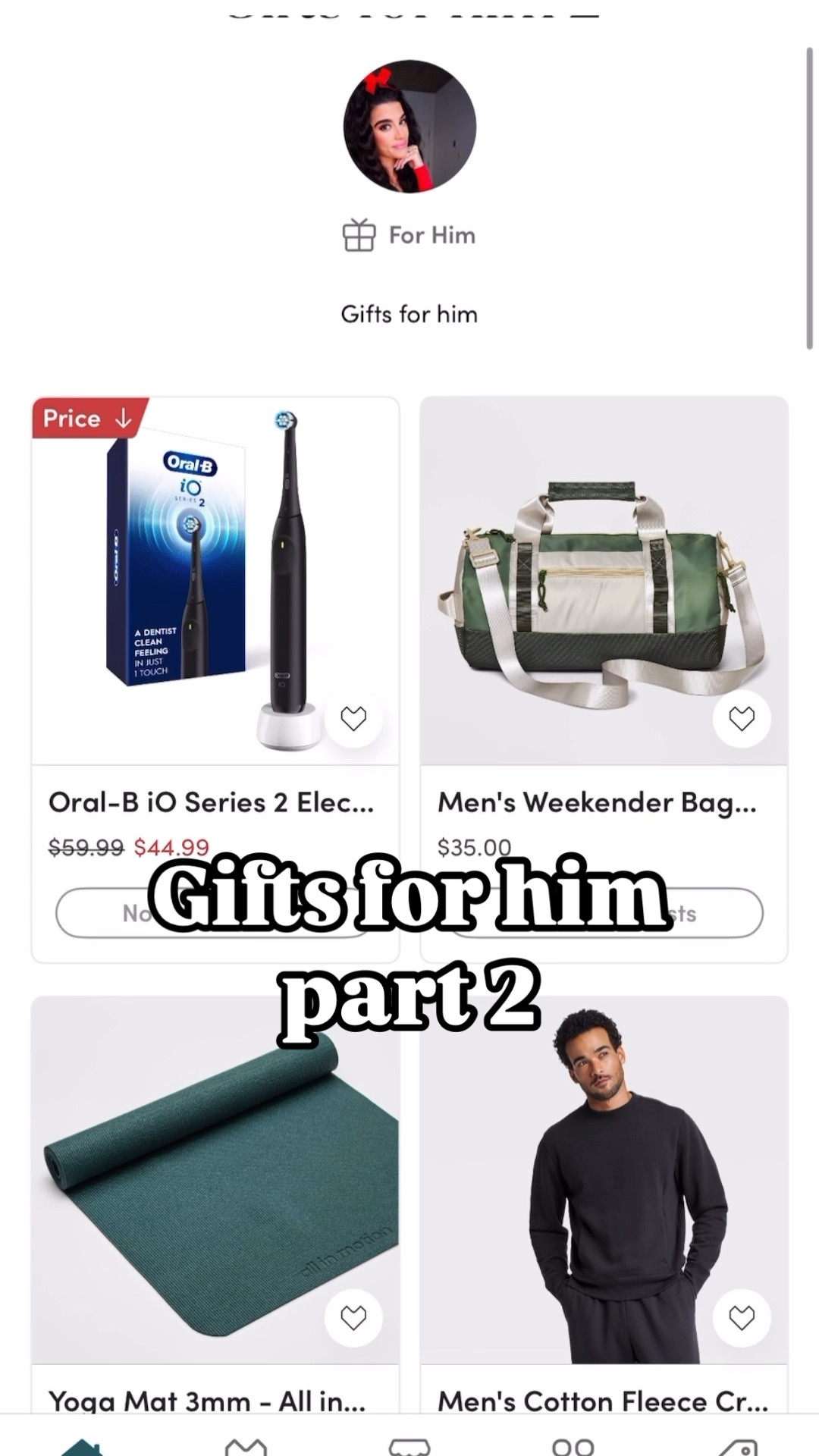Toggle the heart on the Men's Weekender Bag
Screen dimensions: 819x1456
click(x=741, y=718)
